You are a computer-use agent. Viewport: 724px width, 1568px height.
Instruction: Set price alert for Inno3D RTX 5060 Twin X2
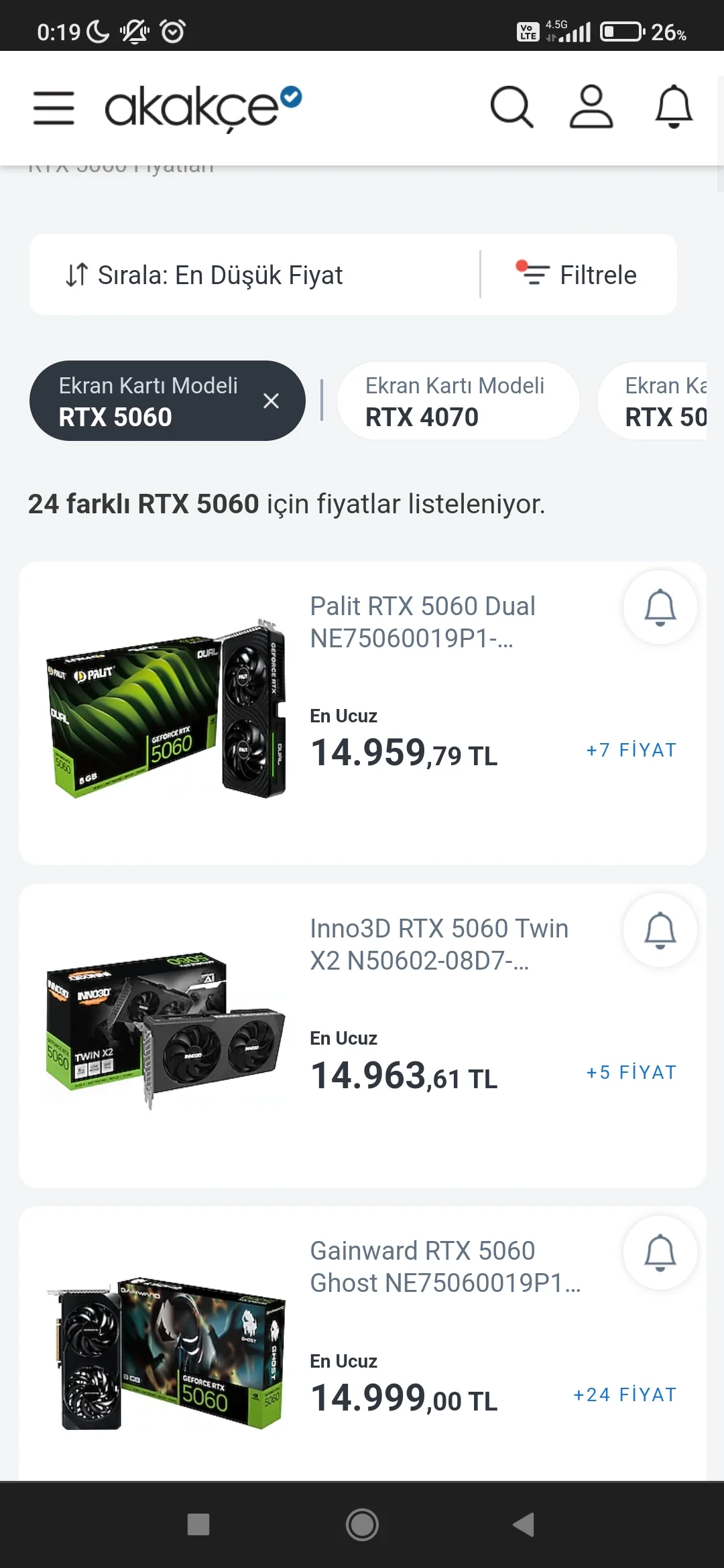click(660, 930)
